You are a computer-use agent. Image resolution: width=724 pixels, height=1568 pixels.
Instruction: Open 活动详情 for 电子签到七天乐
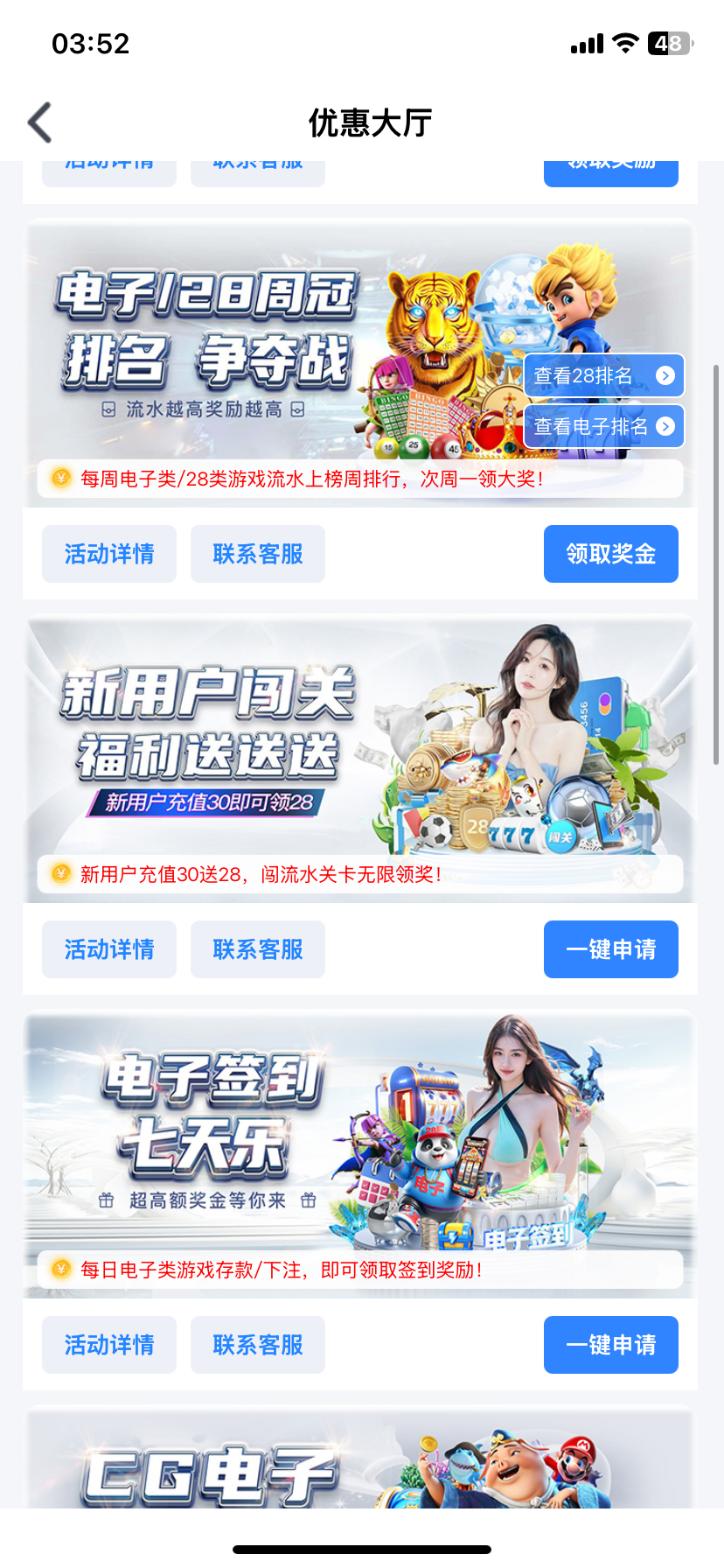coord(109,1345)
